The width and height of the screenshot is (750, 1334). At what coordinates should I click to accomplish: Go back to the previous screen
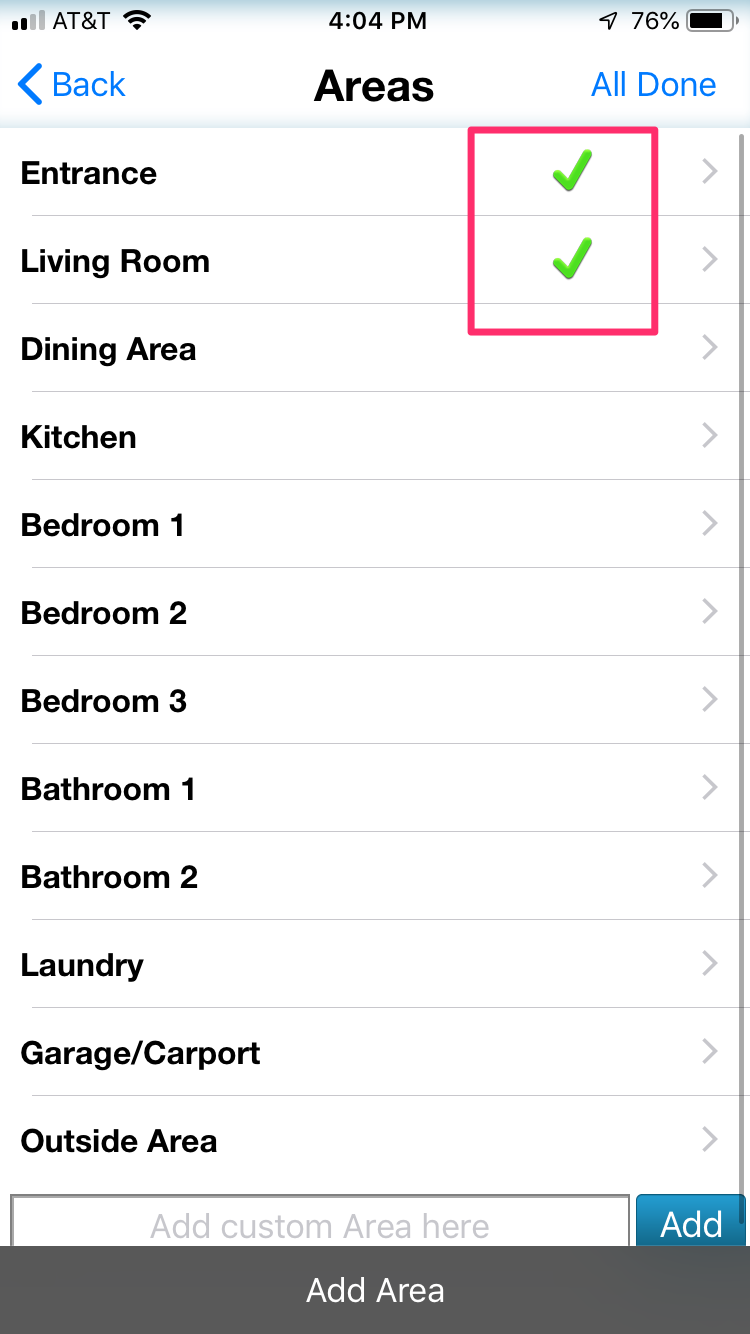(x=72, y=85)
